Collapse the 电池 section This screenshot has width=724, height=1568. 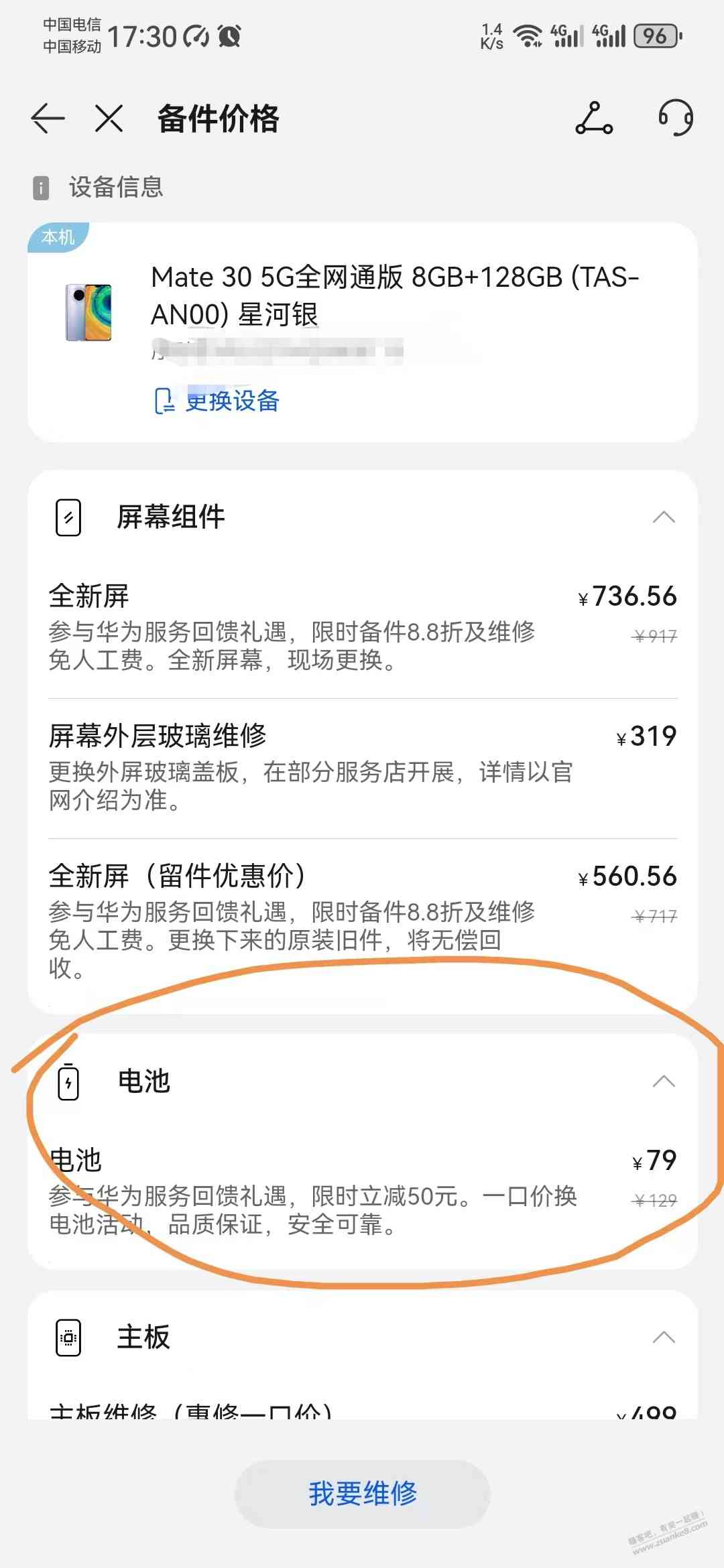(663, 1082)
